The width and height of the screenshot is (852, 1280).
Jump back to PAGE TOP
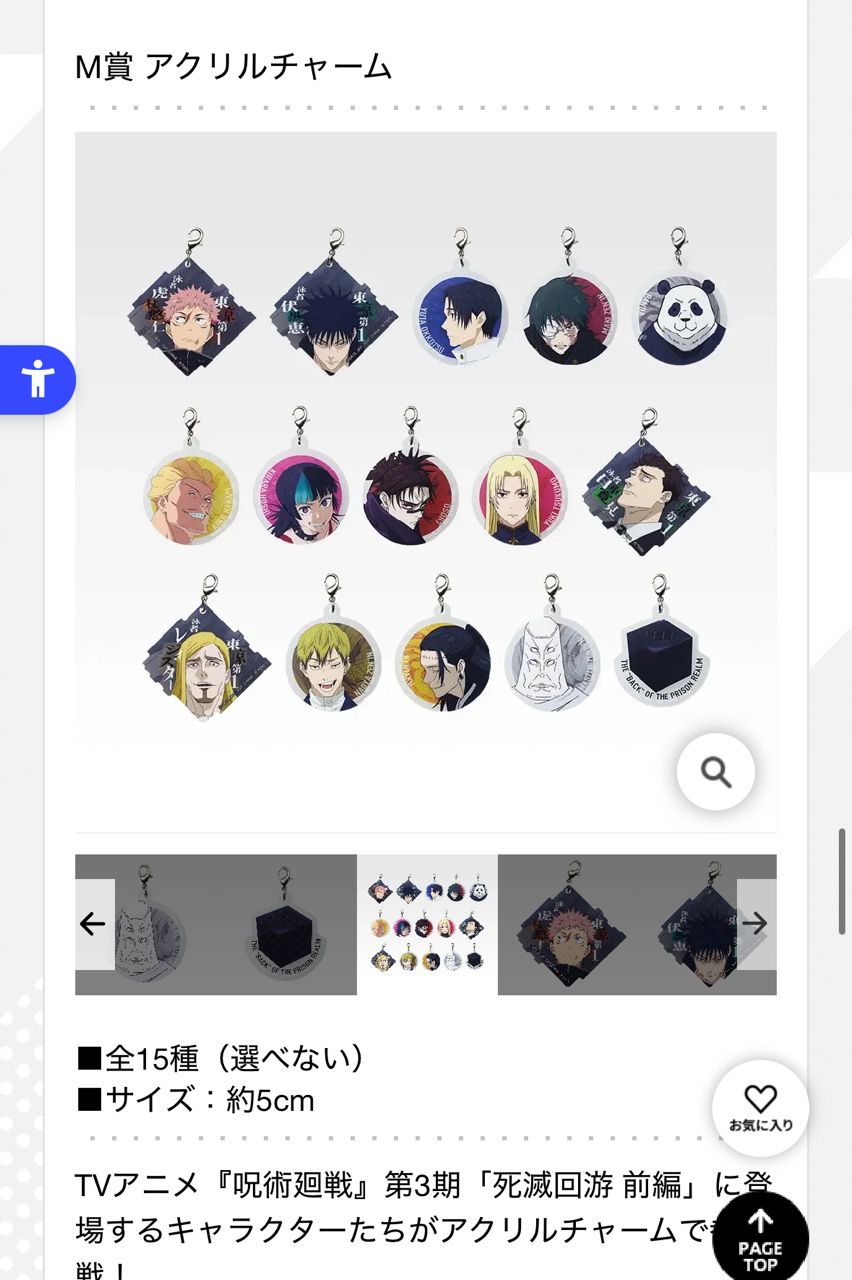760,1237
